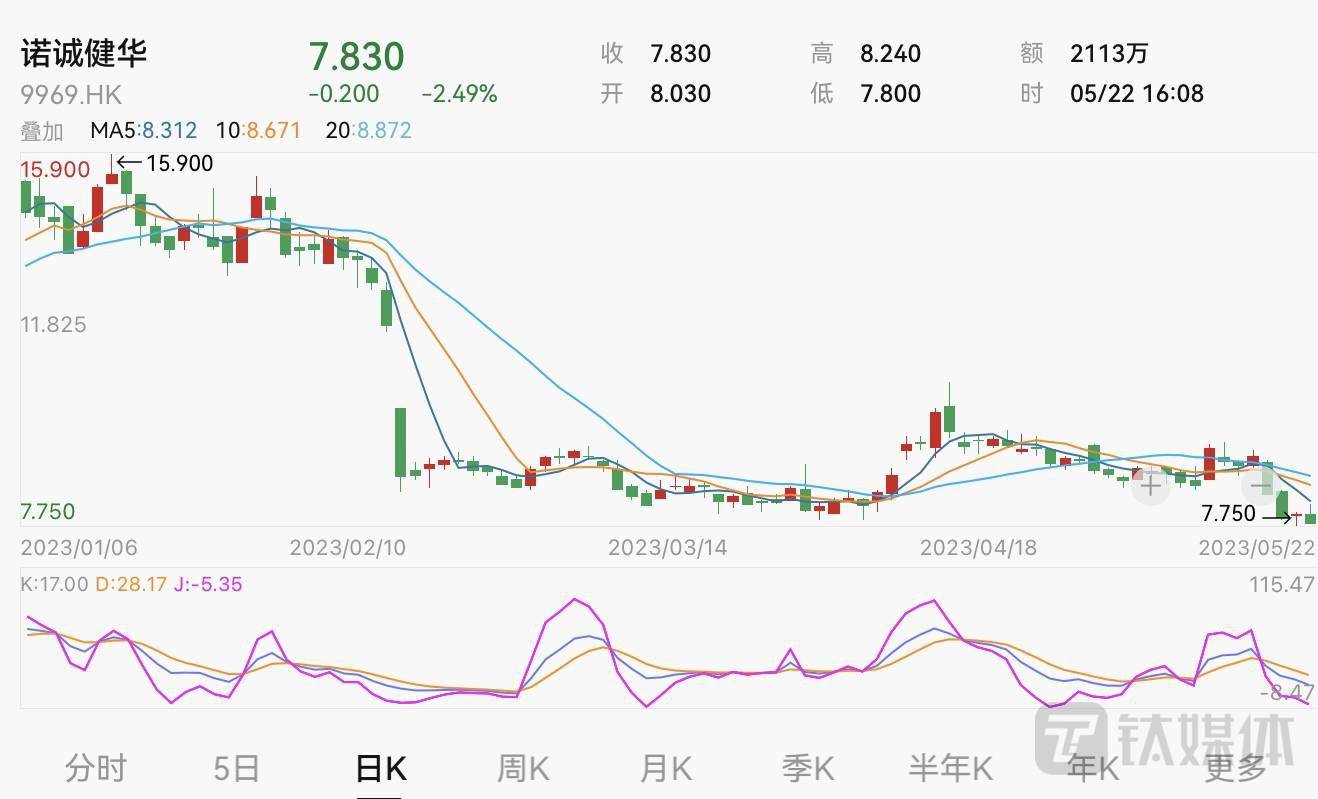The height and width of the screenshot is (799, 1318).
Task: Show the 月K monthly chart
Action: pos(666,768)
